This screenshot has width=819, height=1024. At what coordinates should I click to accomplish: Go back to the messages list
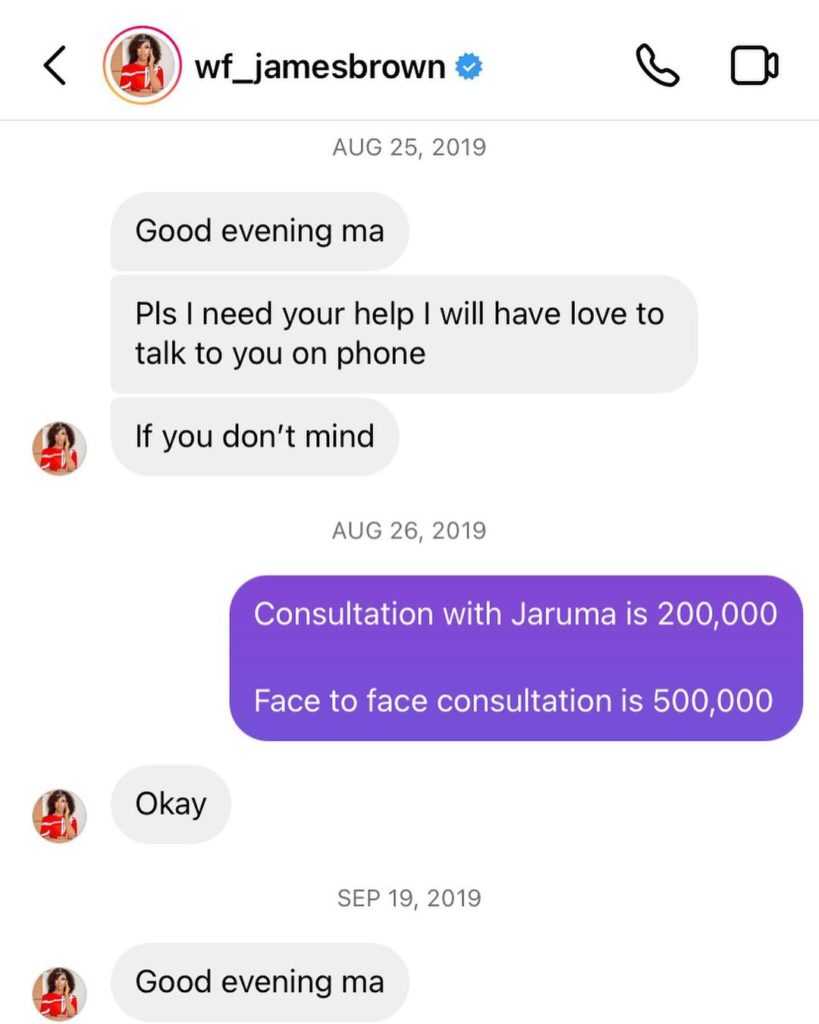pos(56,66)
